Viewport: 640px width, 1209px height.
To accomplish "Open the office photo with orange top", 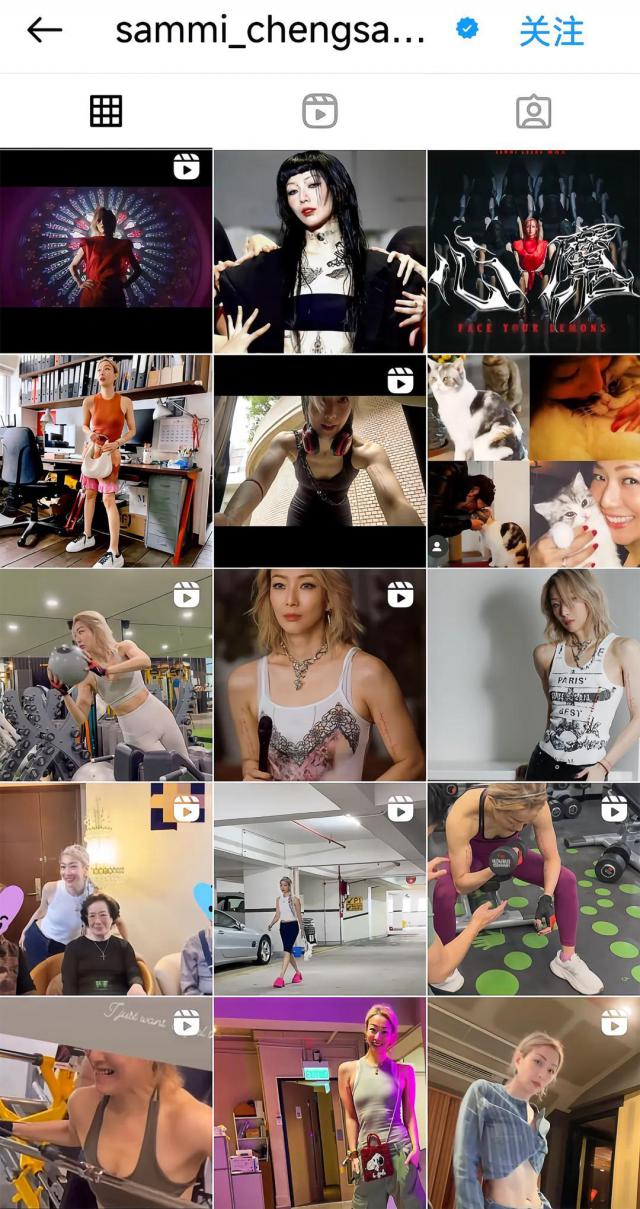I will pos(106,461).
